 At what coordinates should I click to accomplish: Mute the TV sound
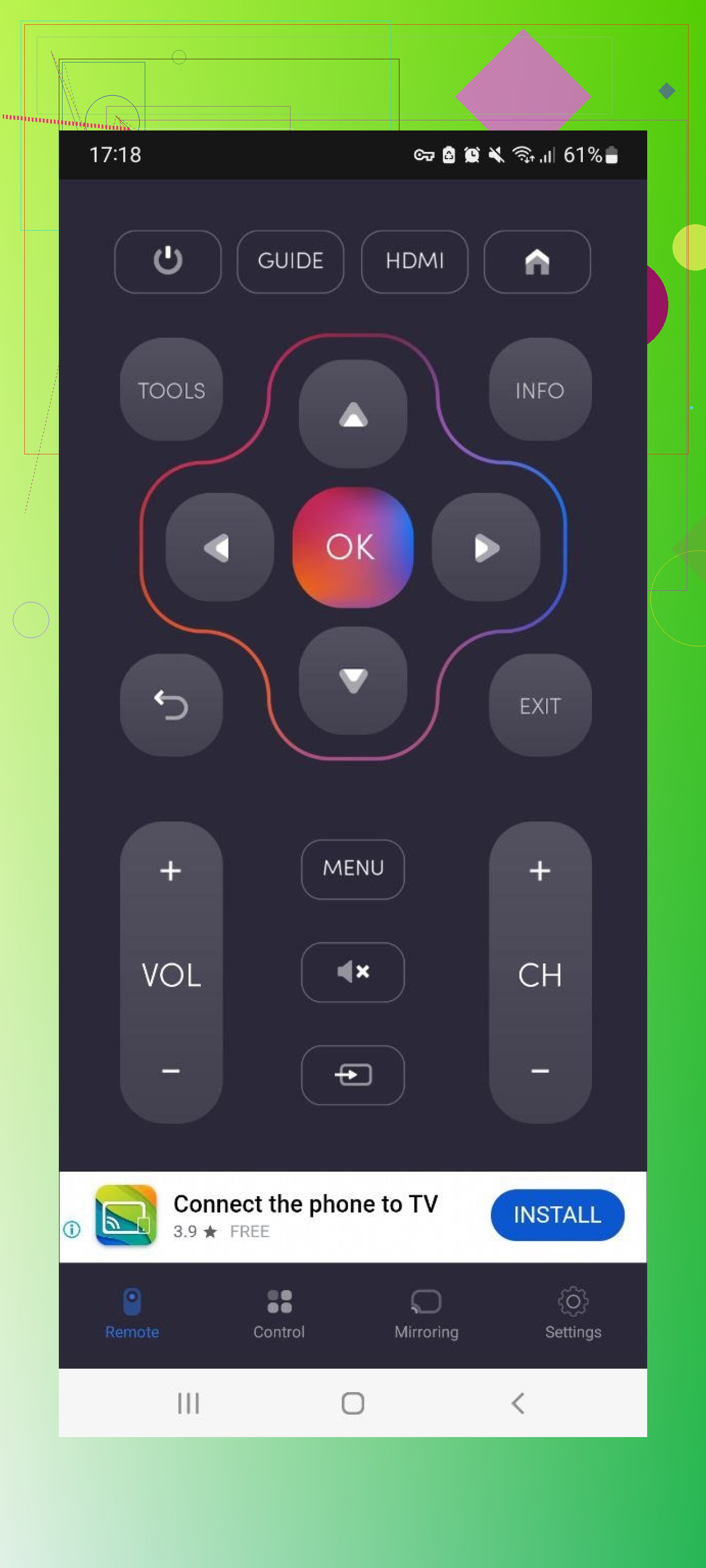(x=353, y=972)
